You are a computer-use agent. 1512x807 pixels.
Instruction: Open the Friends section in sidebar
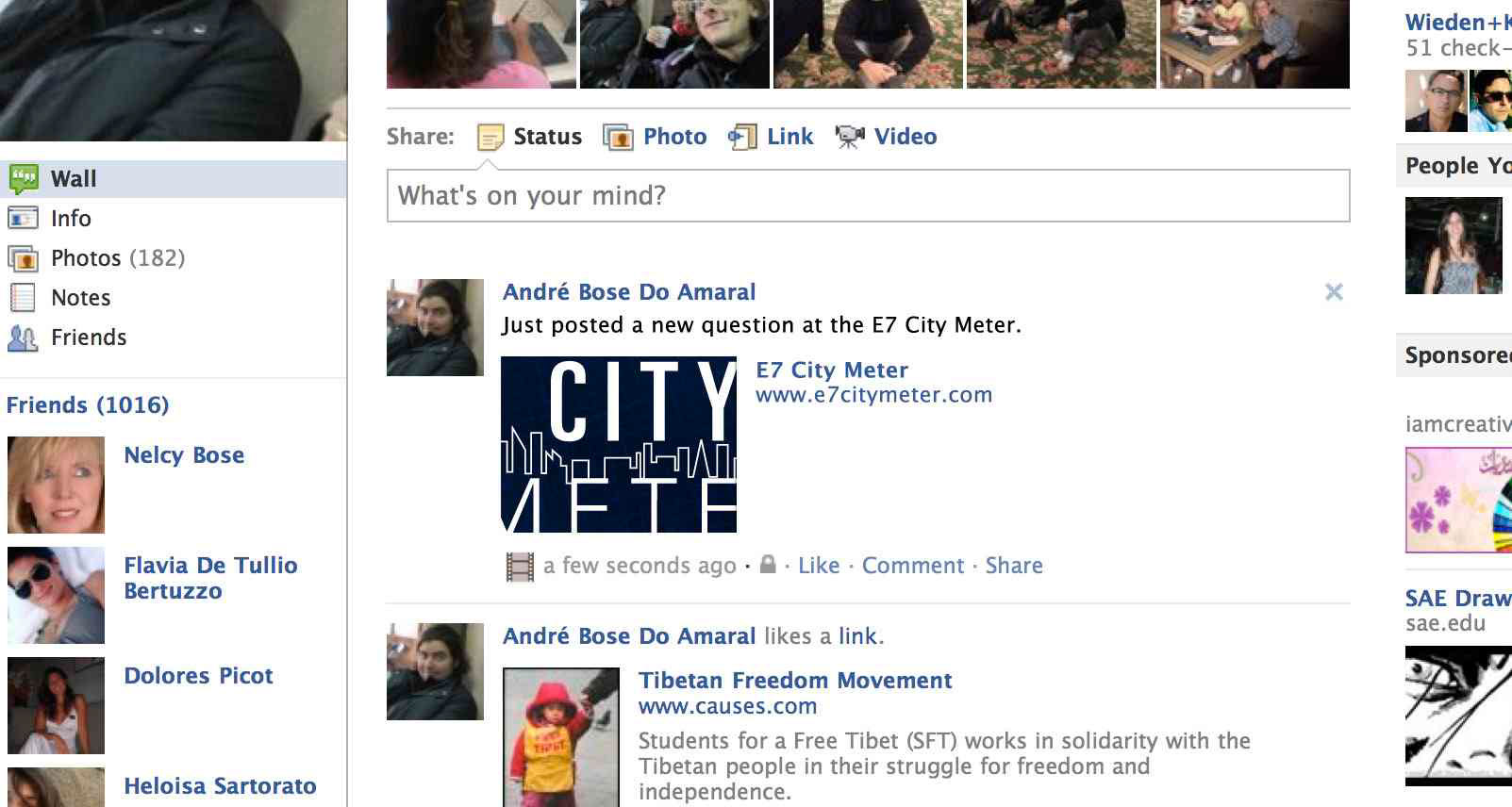tap(88, 338)
